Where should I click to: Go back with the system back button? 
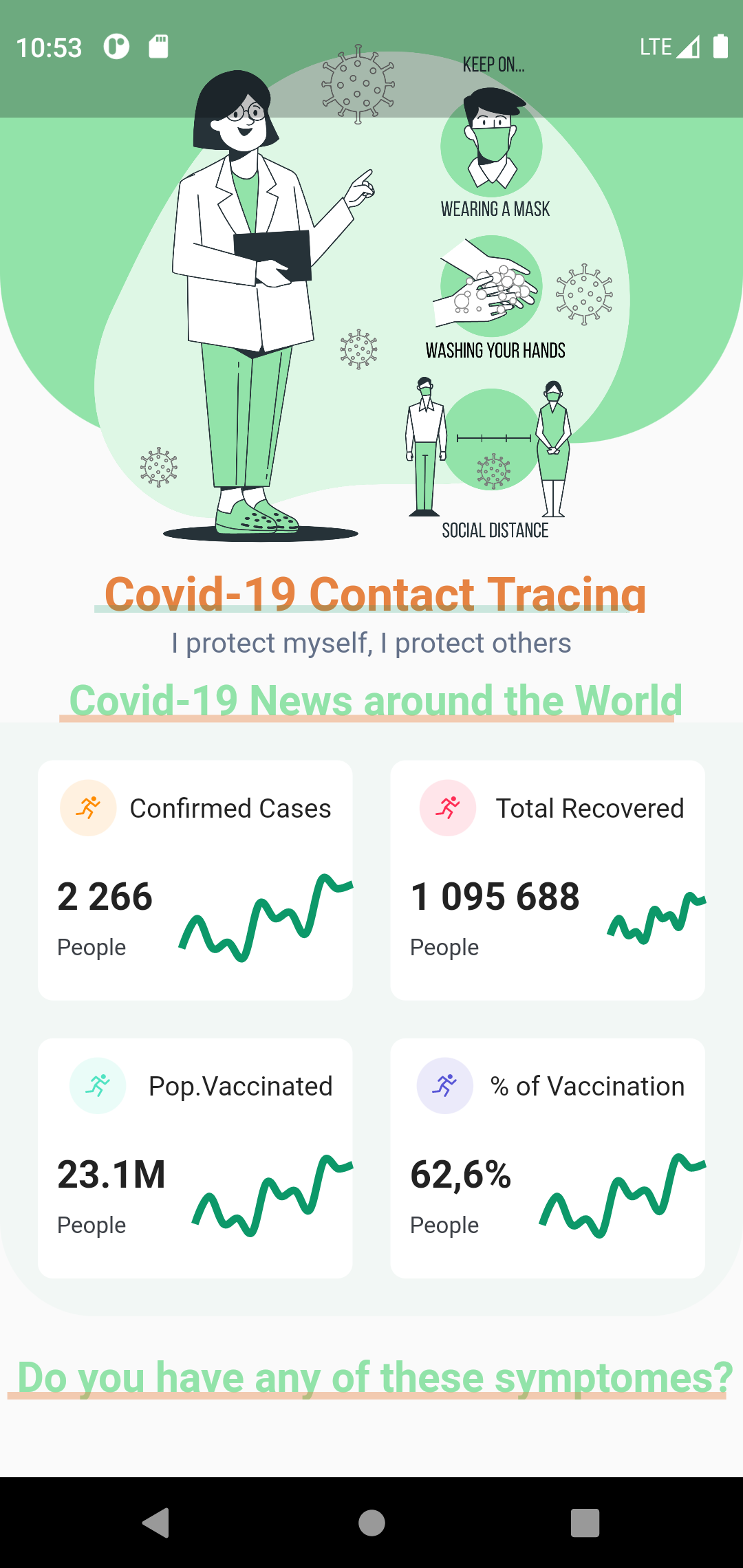coord(156,1523)
